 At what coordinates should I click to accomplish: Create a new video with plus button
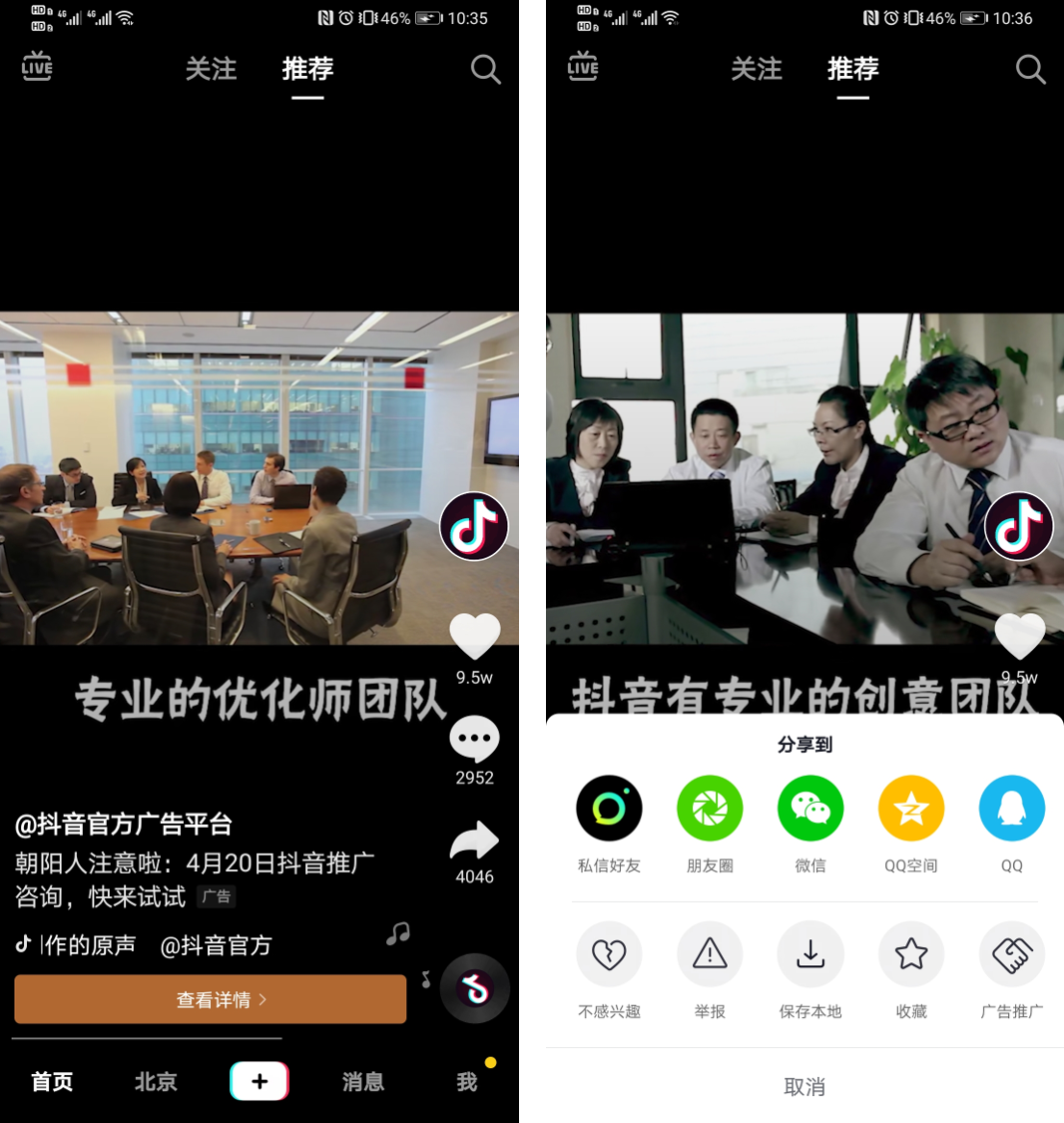pos(260,1081)
